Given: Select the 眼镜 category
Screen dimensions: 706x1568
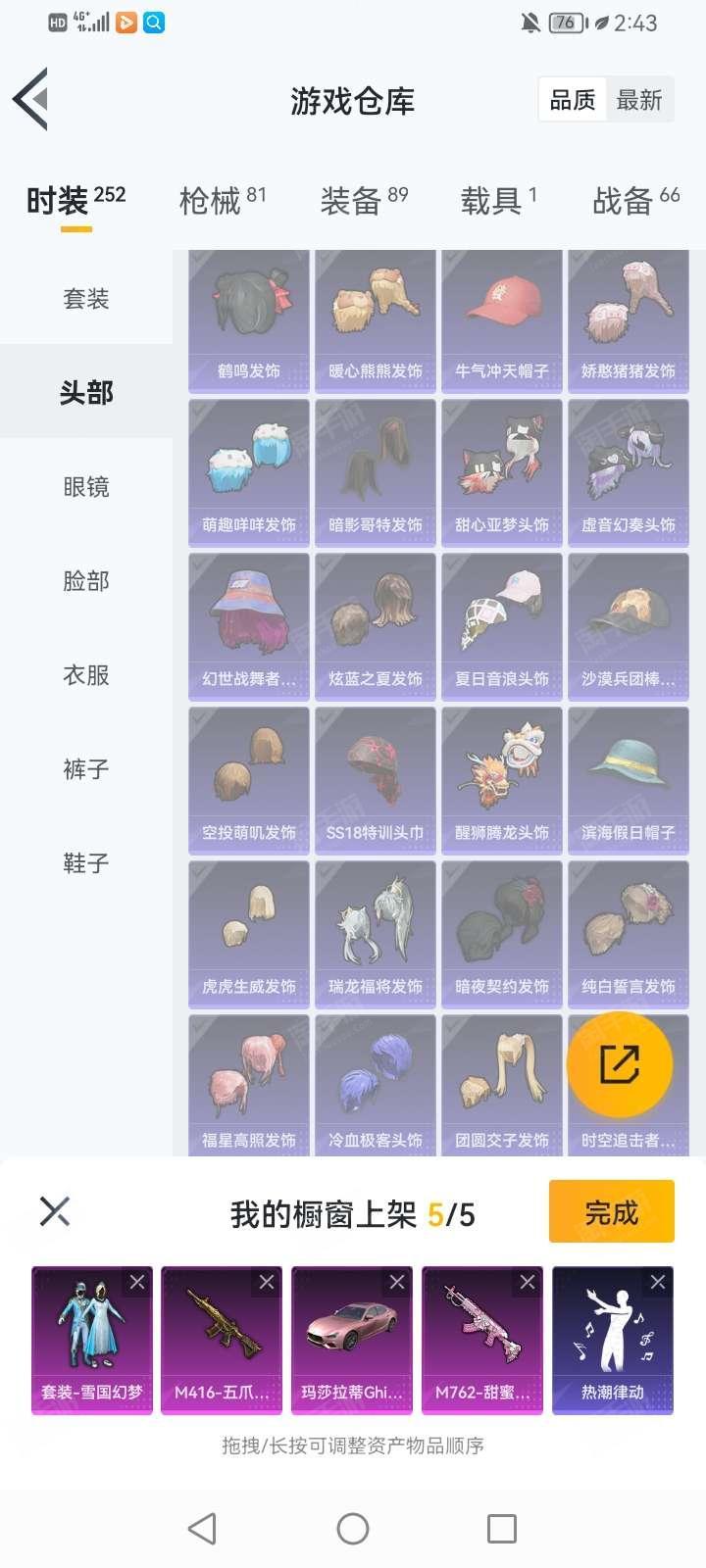Looking at the screenshot, I should (x=86, y=486).
